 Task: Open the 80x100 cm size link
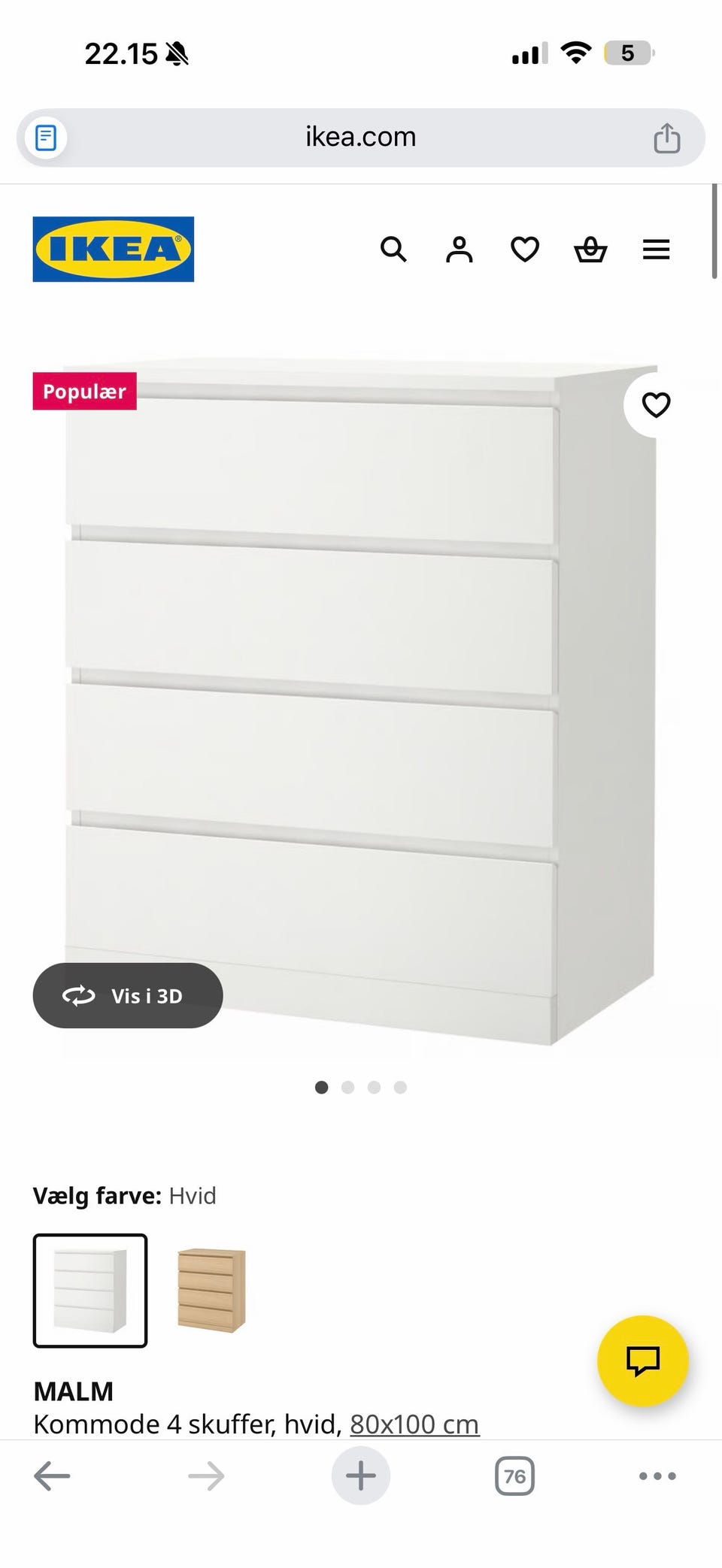click(414, 1424)
